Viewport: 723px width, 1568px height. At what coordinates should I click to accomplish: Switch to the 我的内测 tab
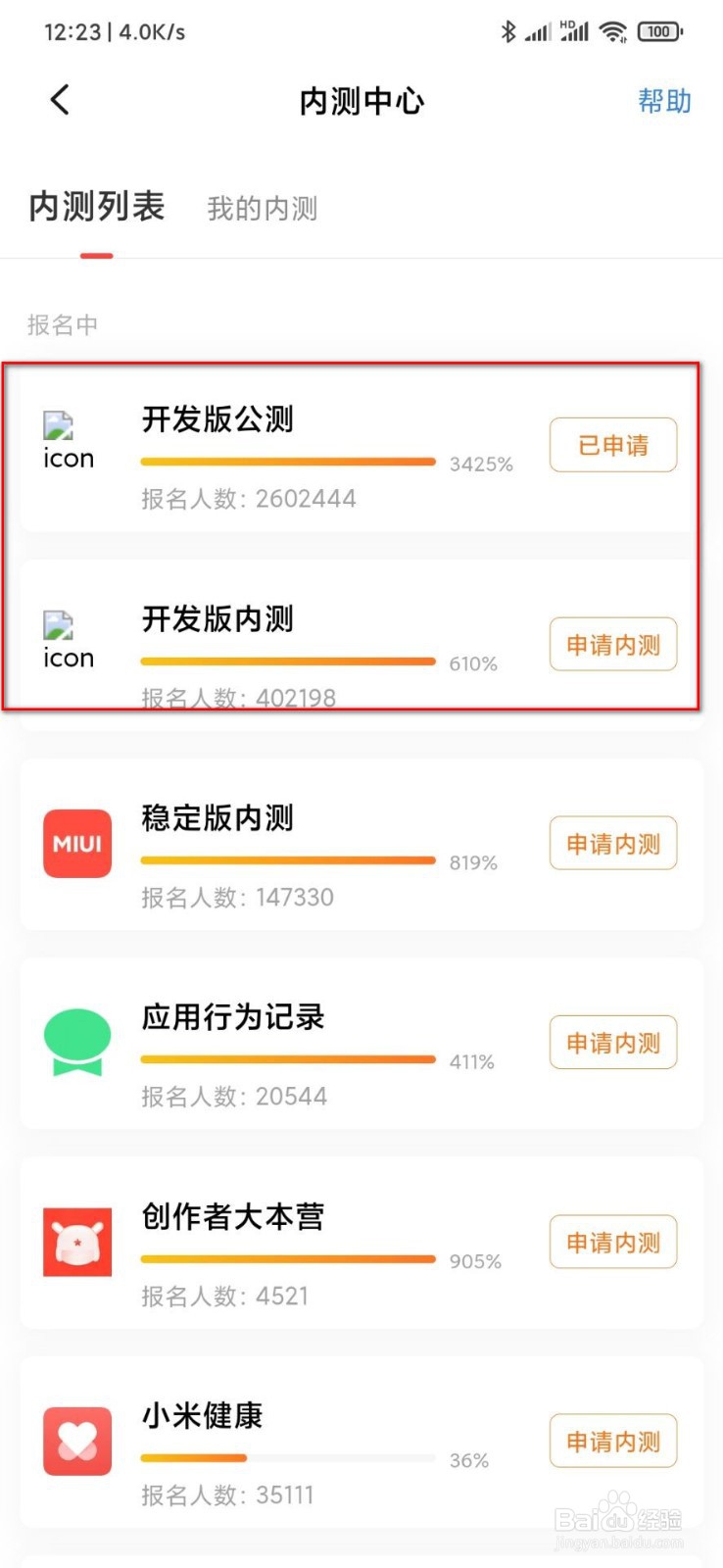tap(262, 209)
